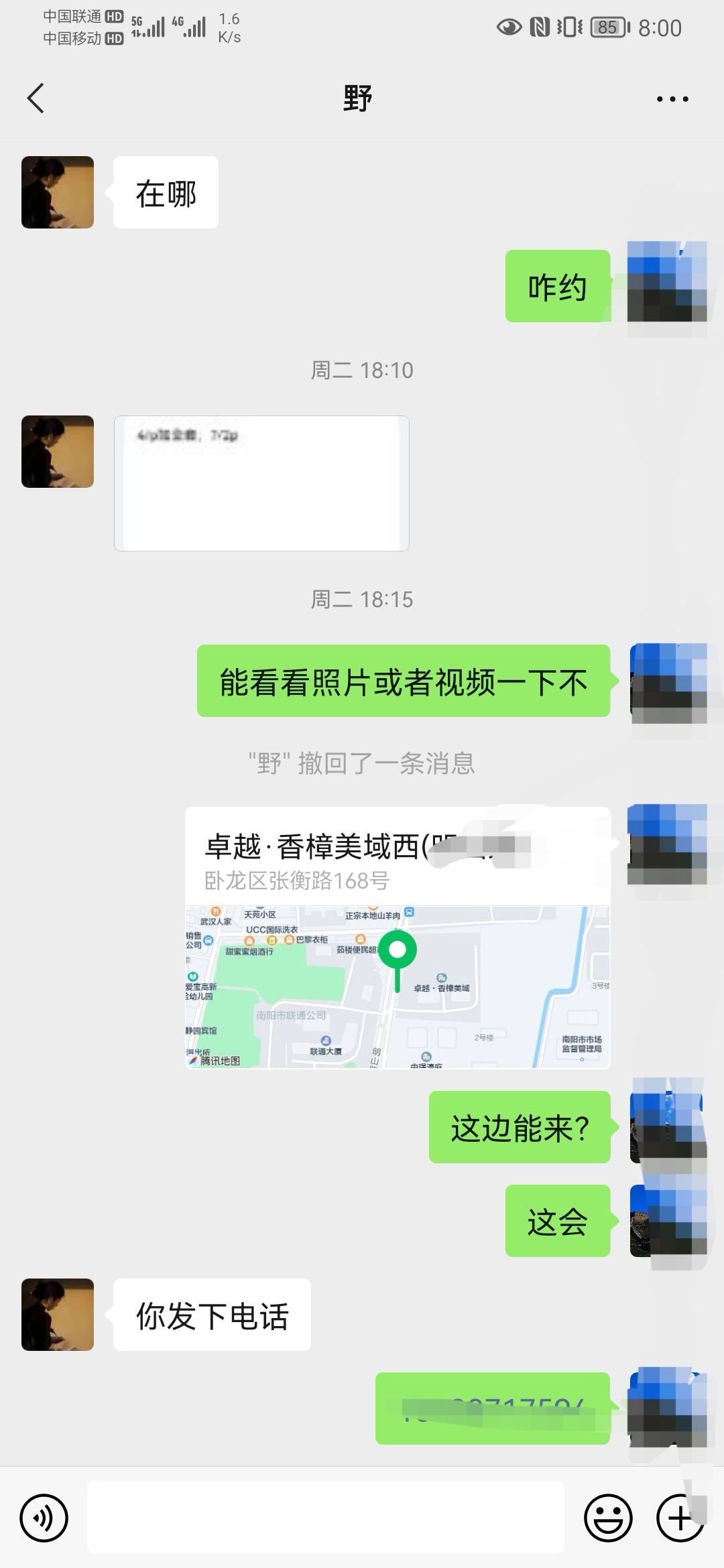Open the attachment menu with the plus icon
The height and width of the screenshot is (1568, 724).
pyautogui.click(x=680, y=1517)
